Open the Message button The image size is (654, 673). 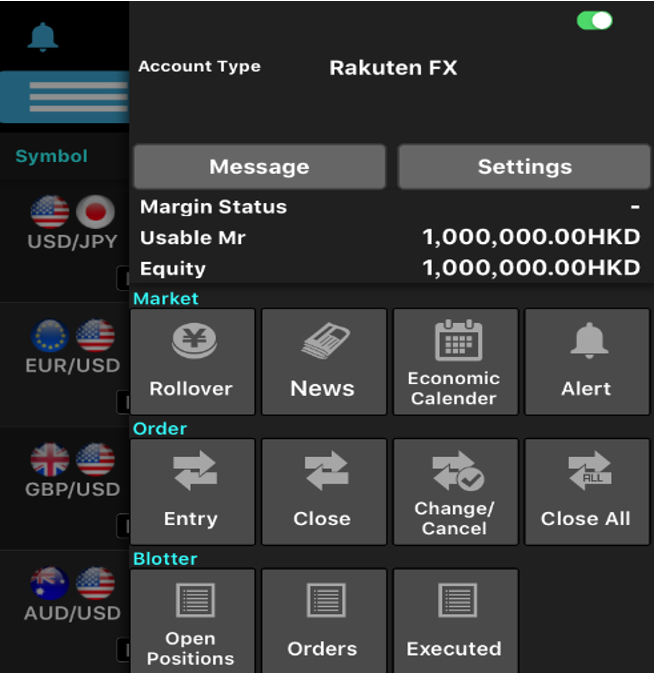coord(259,167)
